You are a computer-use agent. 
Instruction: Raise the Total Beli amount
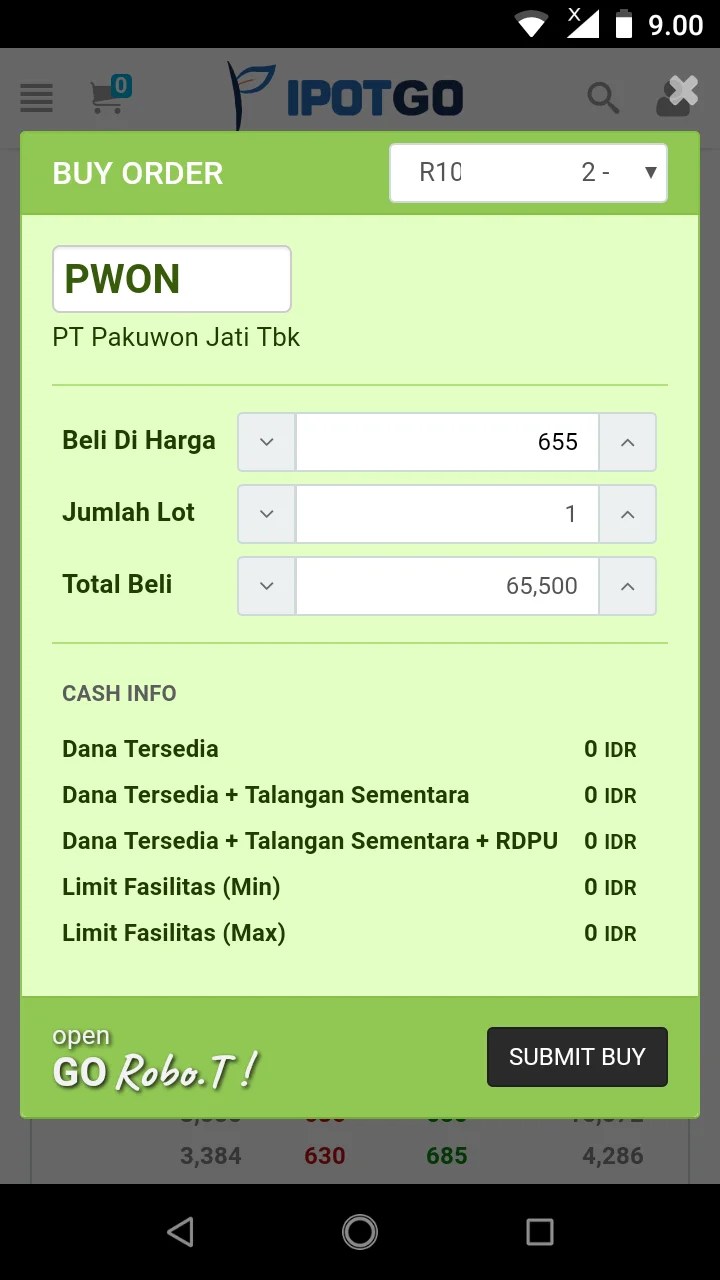pyautogui.click(x=627, y=586)
